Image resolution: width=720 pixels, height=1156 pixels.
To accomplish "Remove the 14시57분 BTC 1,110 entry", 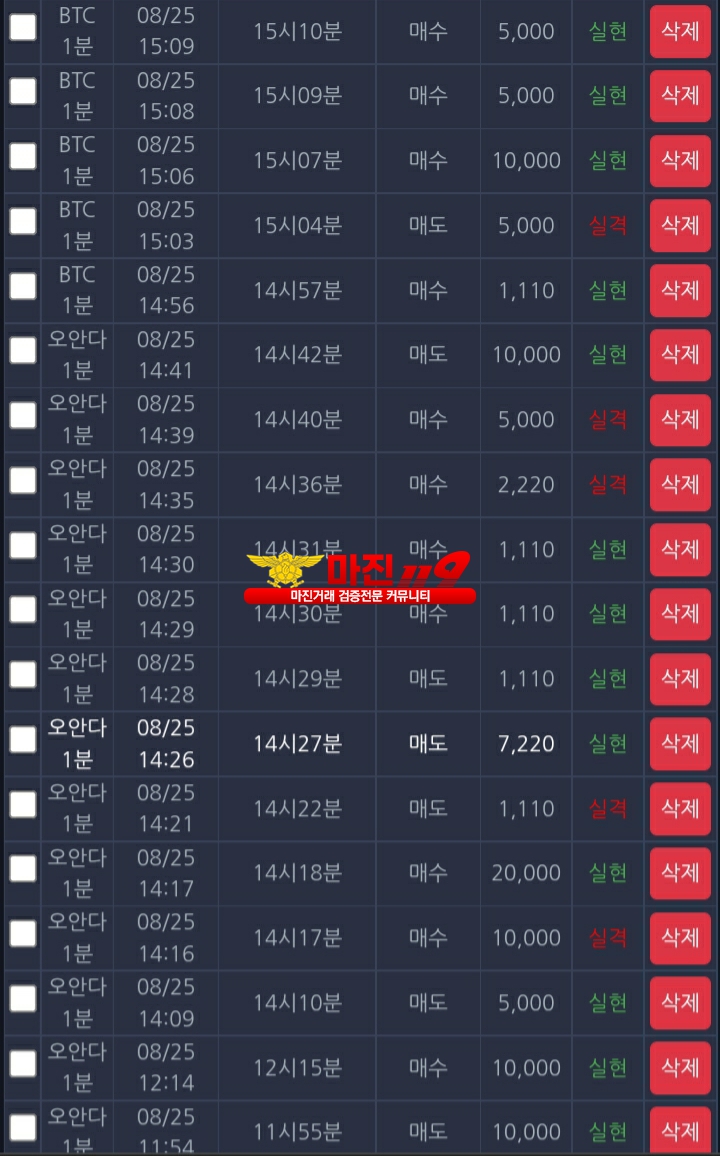I will pyautogui.click(x=679, y=290).
